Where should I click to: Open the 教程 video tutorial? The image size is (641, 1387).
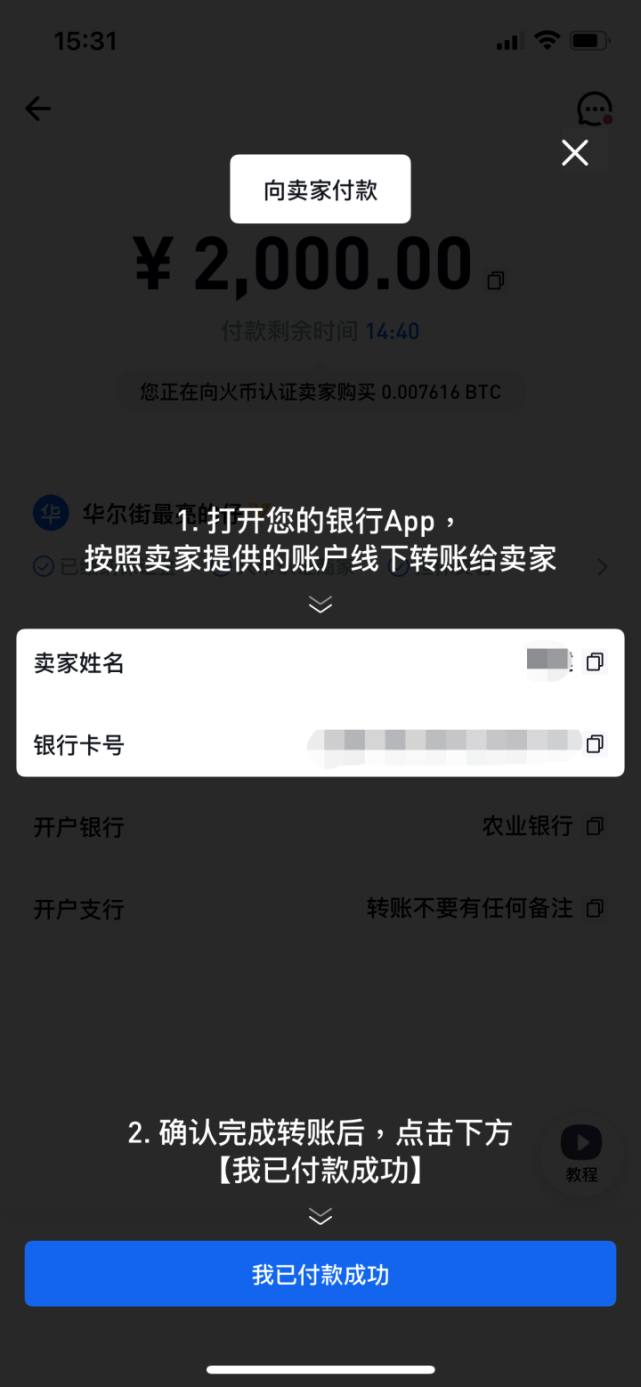click(581, 1152)
